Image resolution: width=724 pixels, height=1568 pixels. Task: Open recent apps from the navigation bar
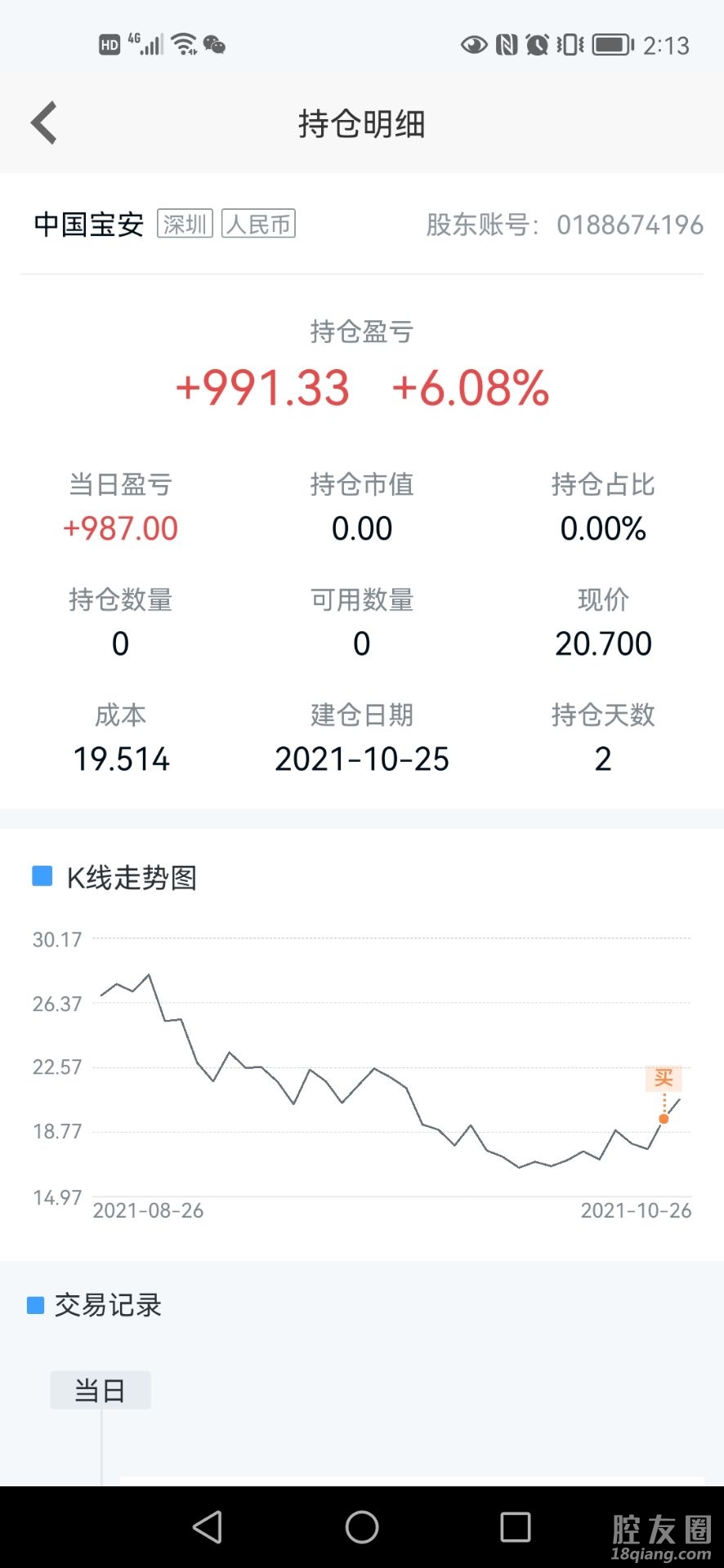pyautogui.click(x=515, y=1526)
